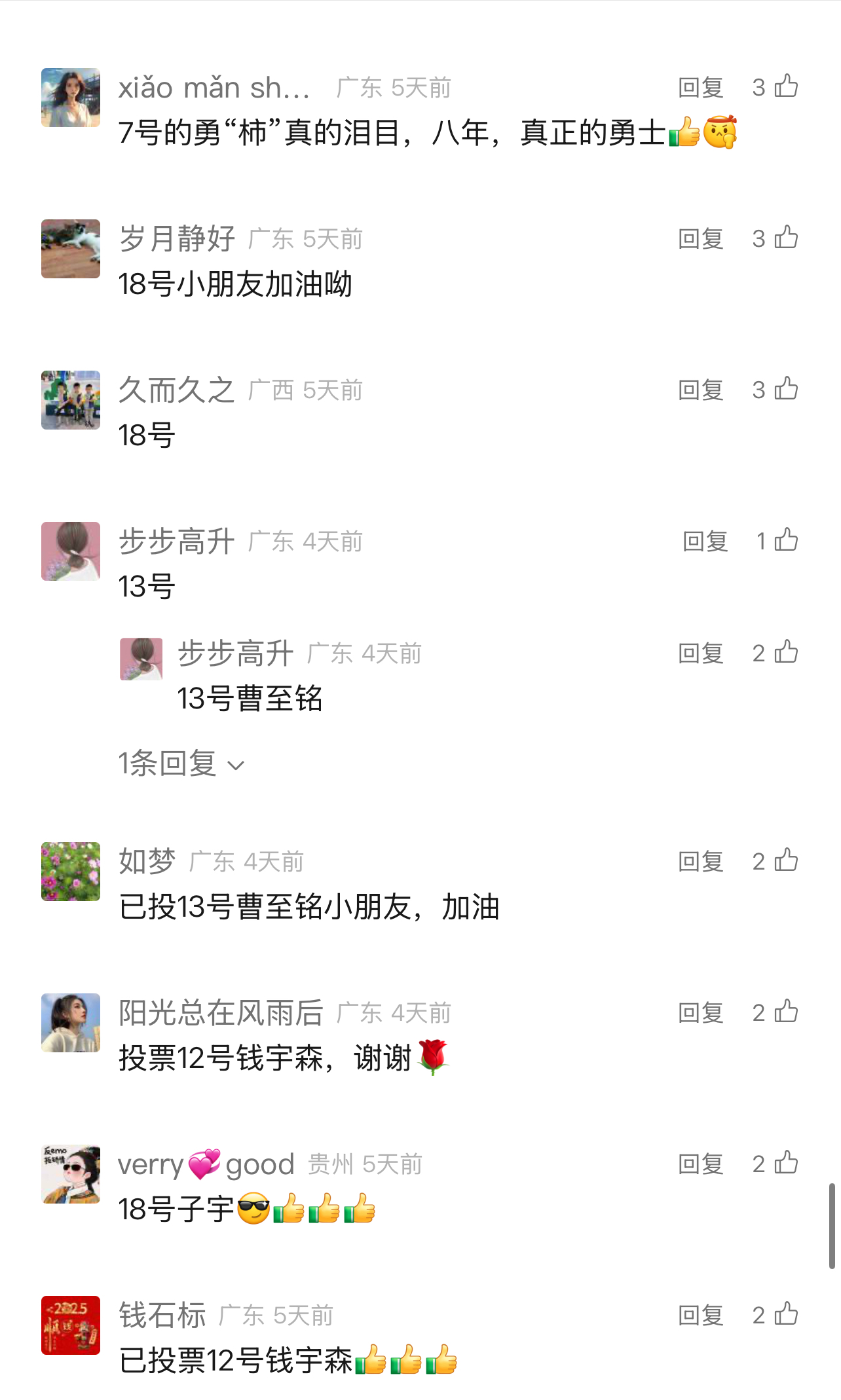This screenshot has height=1400, width=841.
Task: Like 钱石标's comment
Action: pyautogui.click(x=785, y=1314)
